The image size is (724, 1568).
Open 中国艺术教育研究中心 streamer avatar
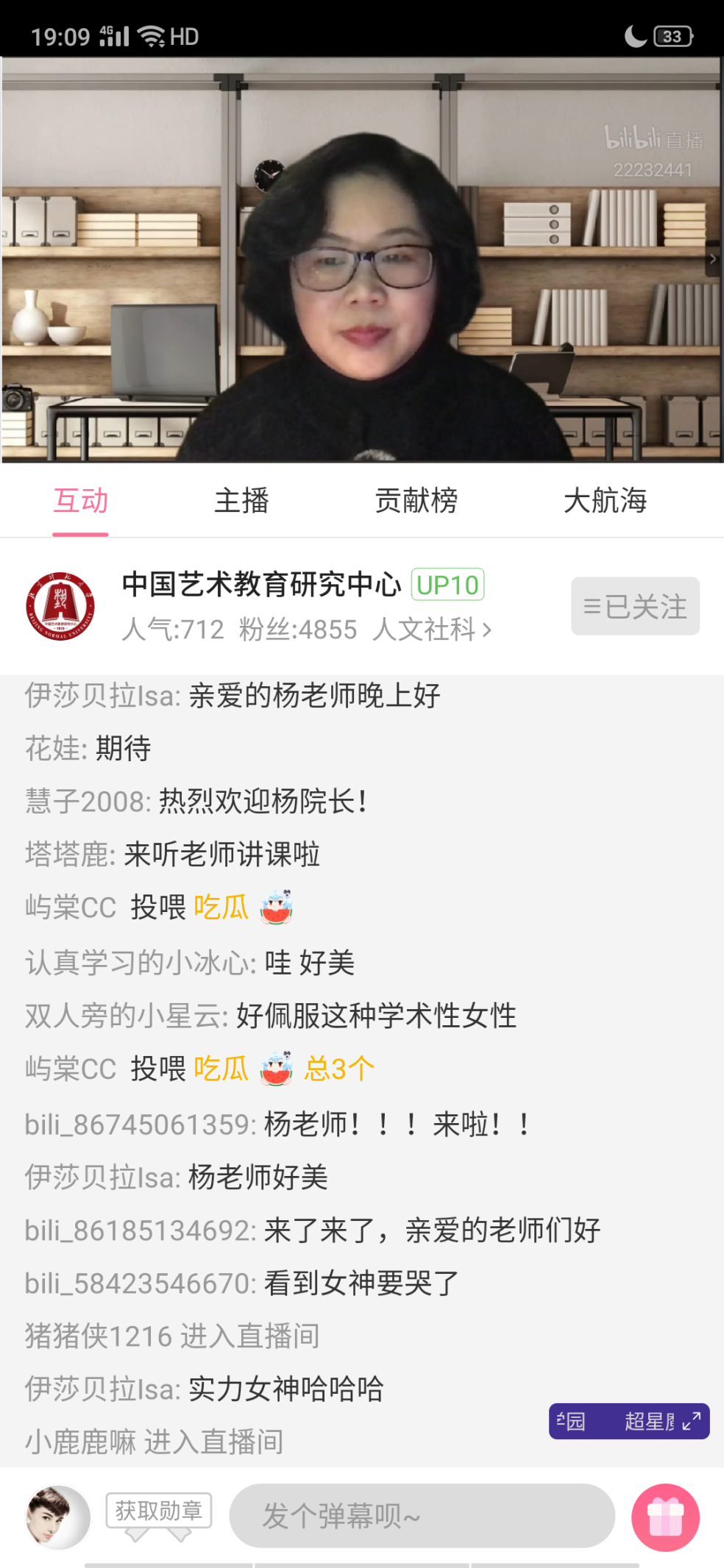pos(60,607)
